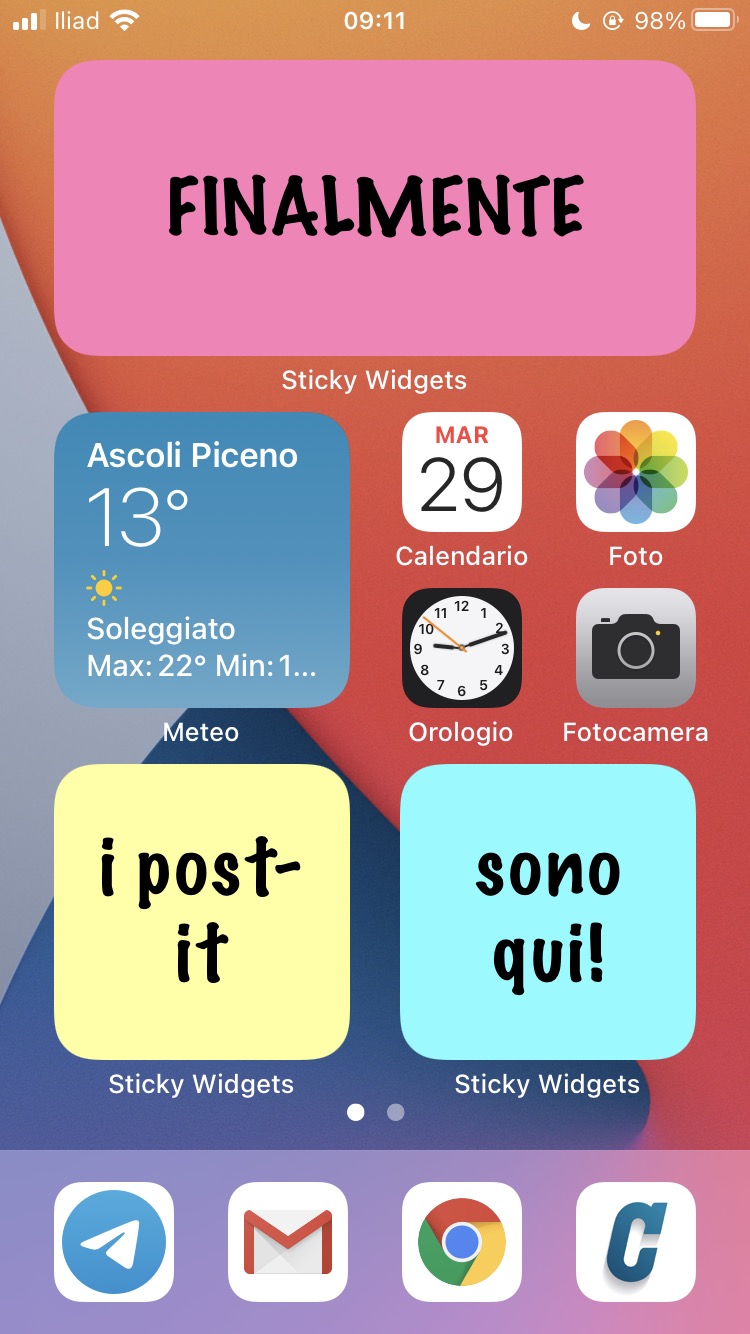Open the Foto app
This screenshot has width=750, height=1334.
pyautogui.click(x=636, y=472)
